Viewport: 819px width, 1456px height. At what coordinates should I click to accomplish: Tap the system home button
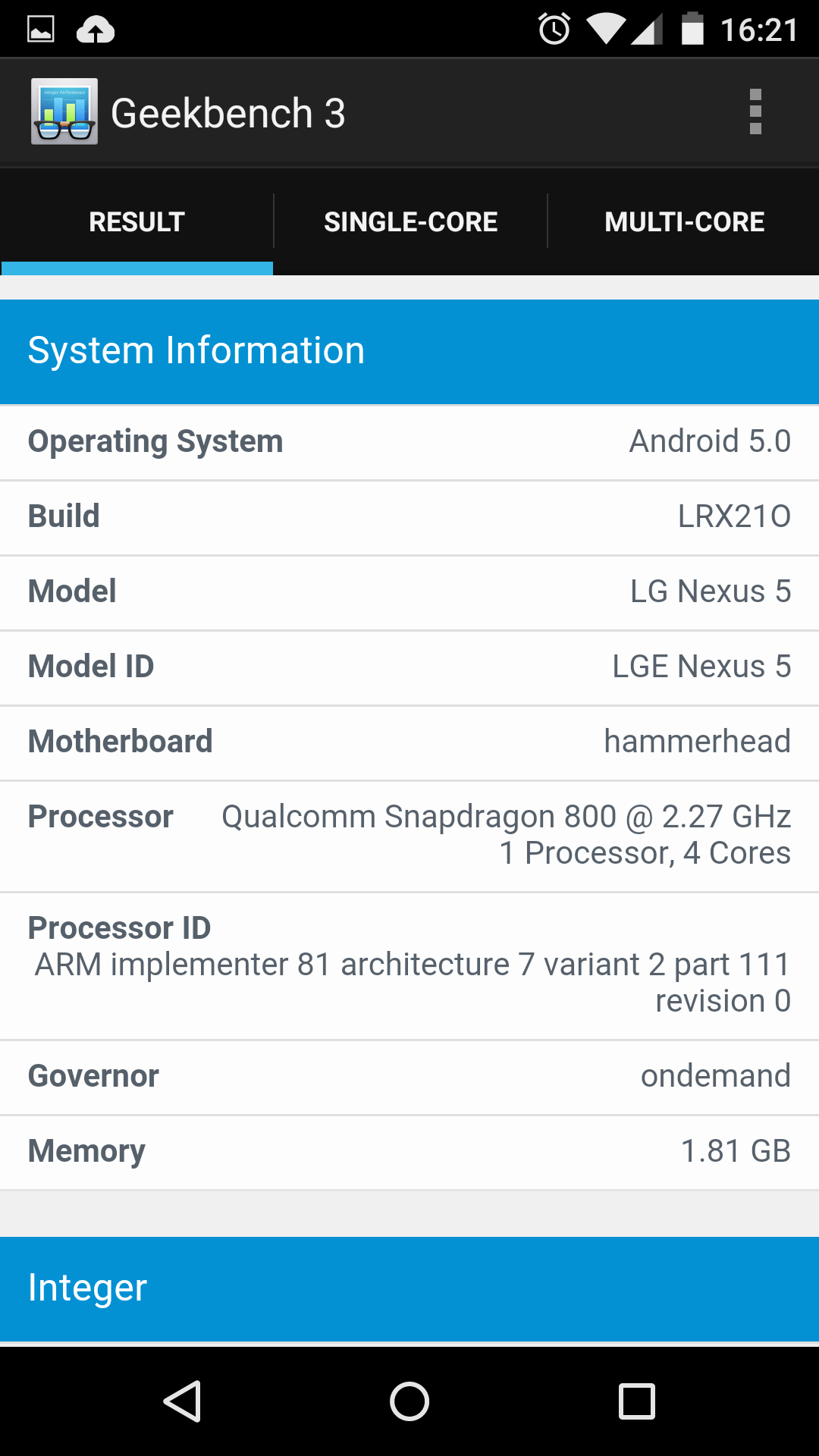409,1401
